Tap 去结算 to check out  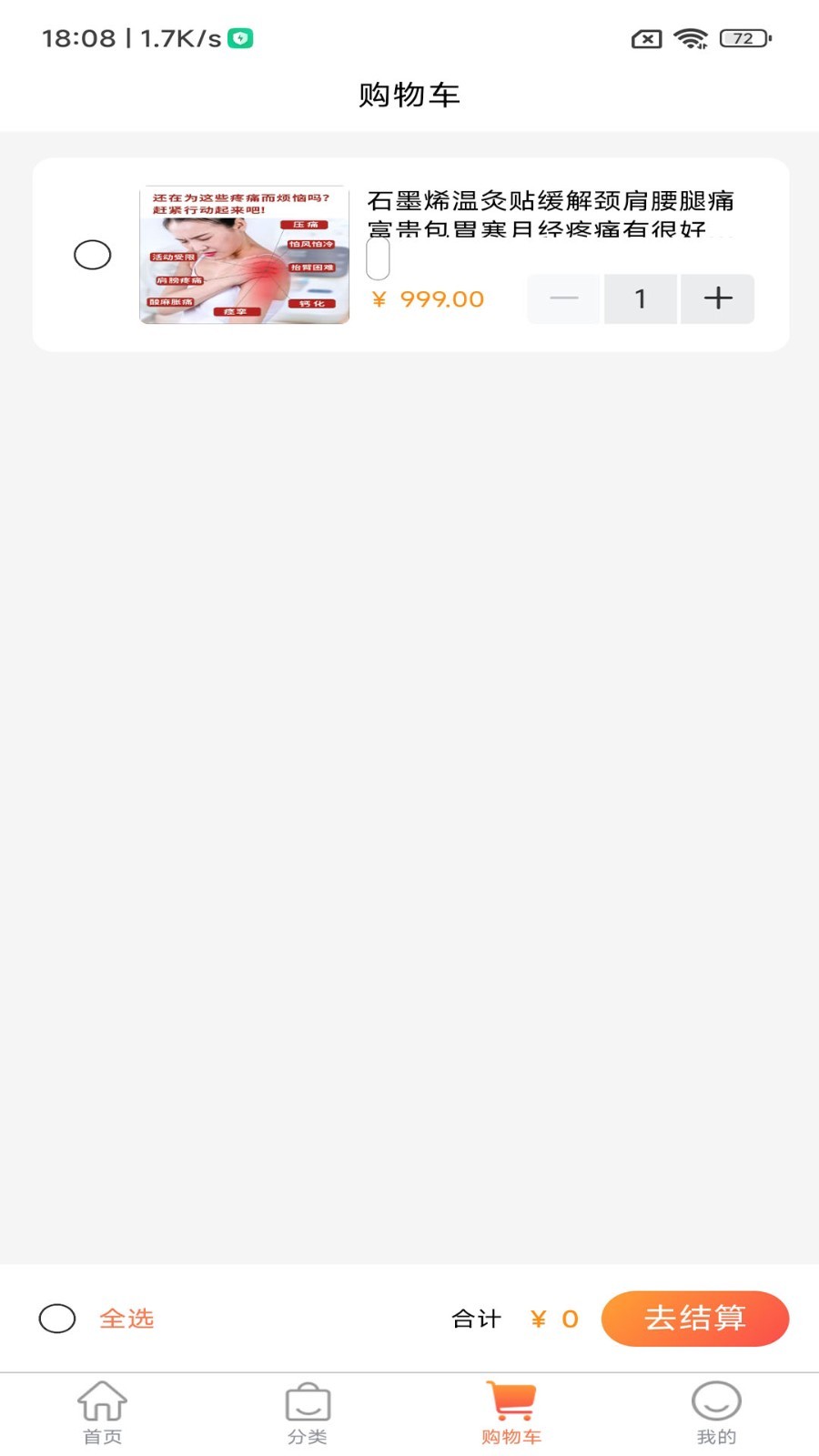click(694, 1319)
